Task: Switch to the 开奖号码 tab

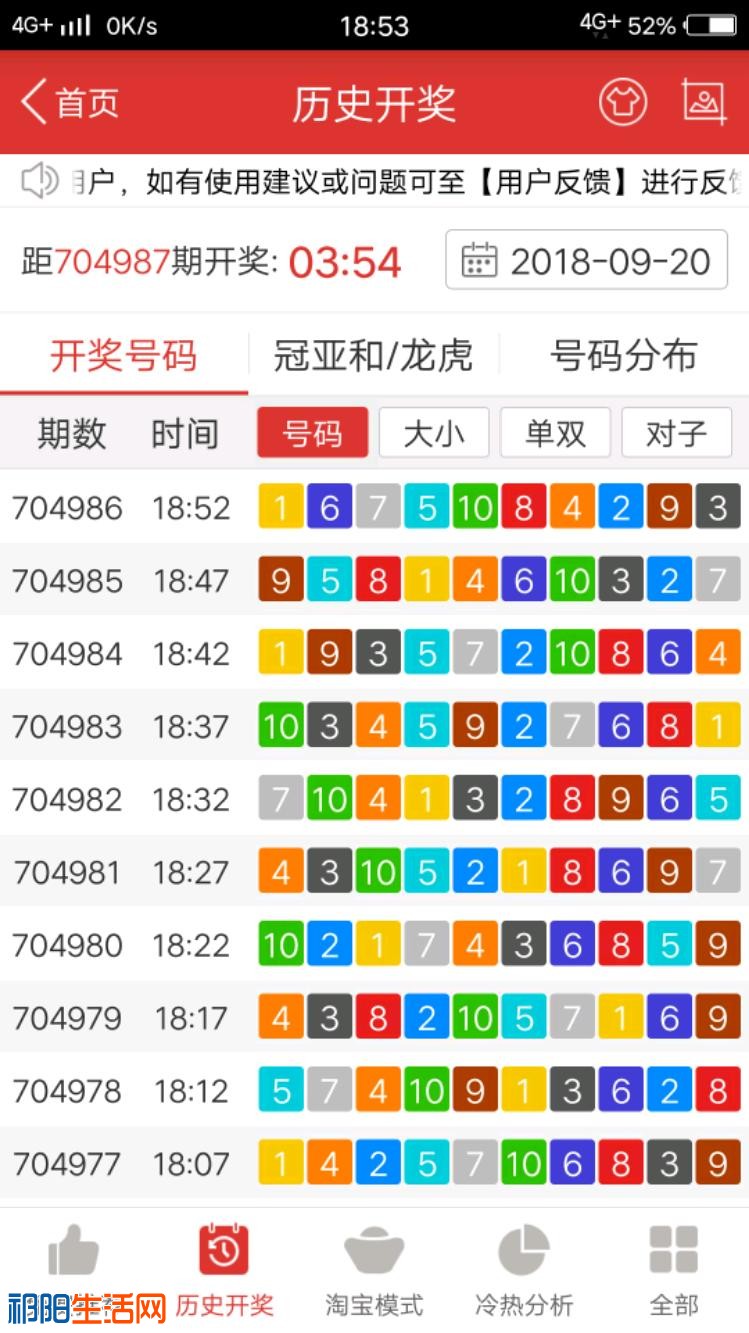Action: [123, 356]
